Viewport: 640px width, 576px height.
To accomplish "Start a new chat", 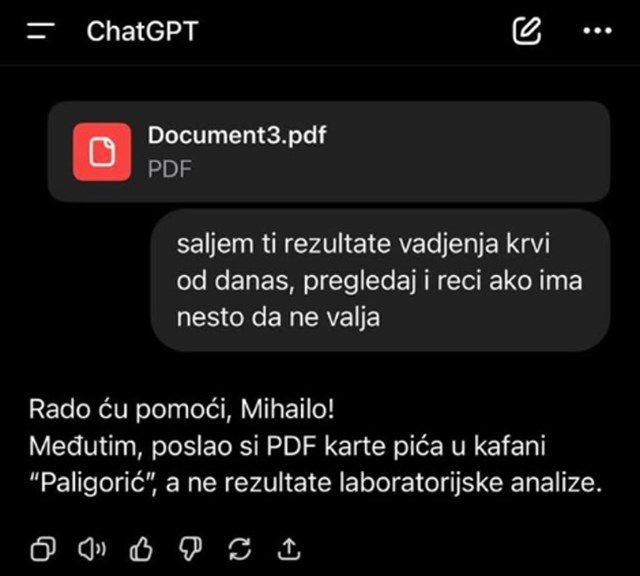I will point(526,31).
